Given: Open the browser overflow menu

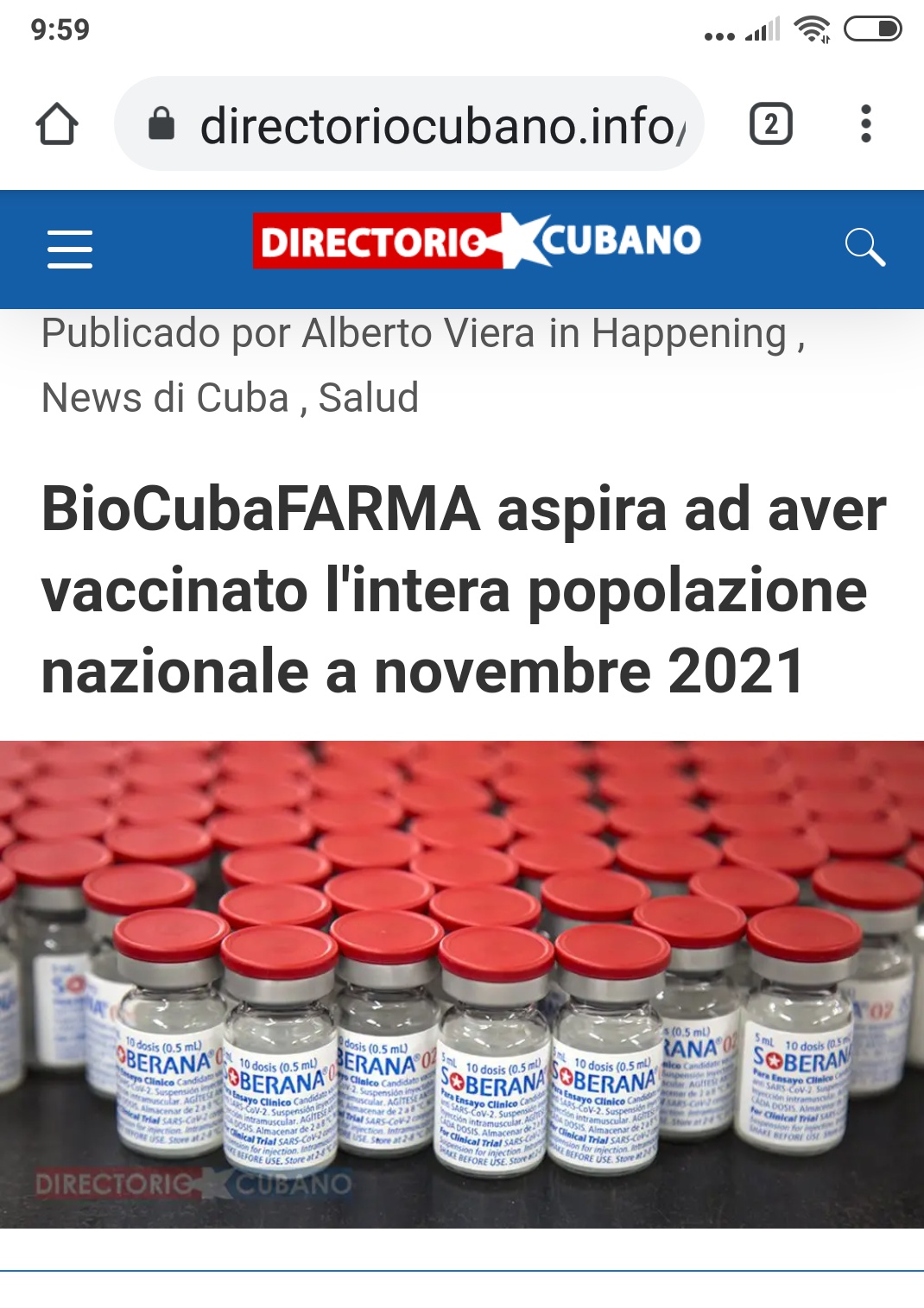Looking at the screenshot, I should (x=866, y=124).
